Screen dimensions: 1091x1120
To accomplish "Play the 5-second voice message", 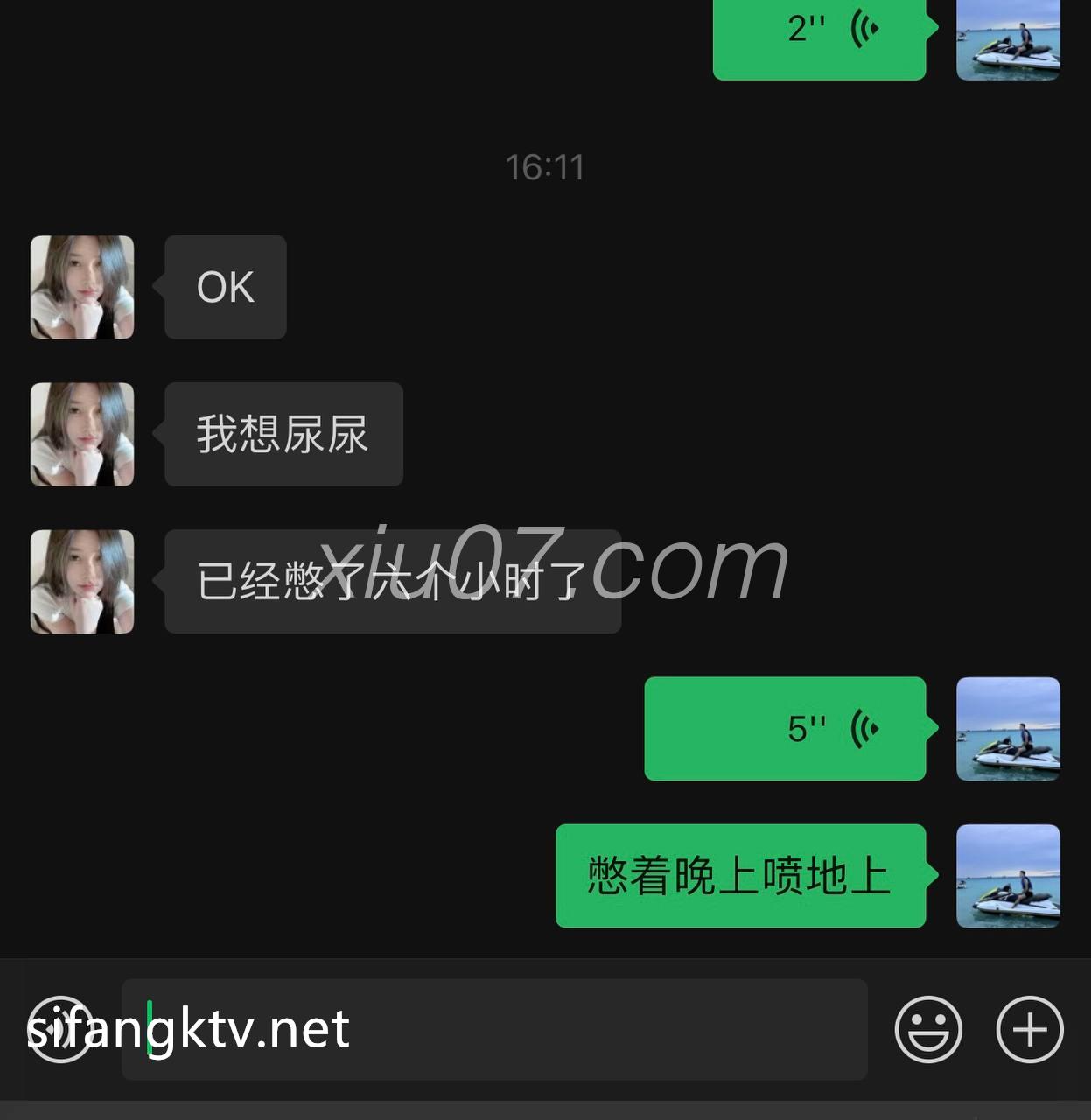I will tap(785, 728).
